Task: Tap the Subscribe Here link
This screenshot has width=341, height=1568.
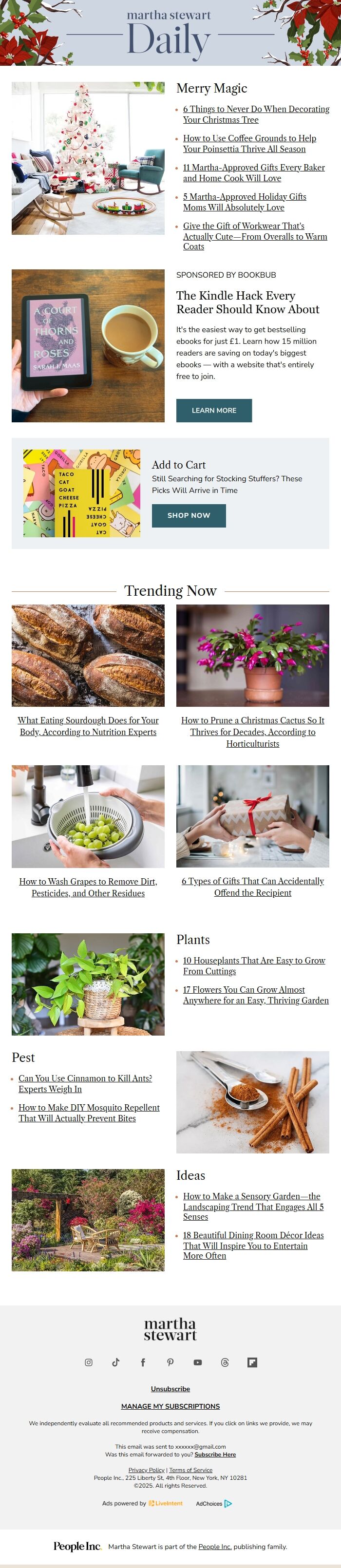Action: click(215, 1454)
